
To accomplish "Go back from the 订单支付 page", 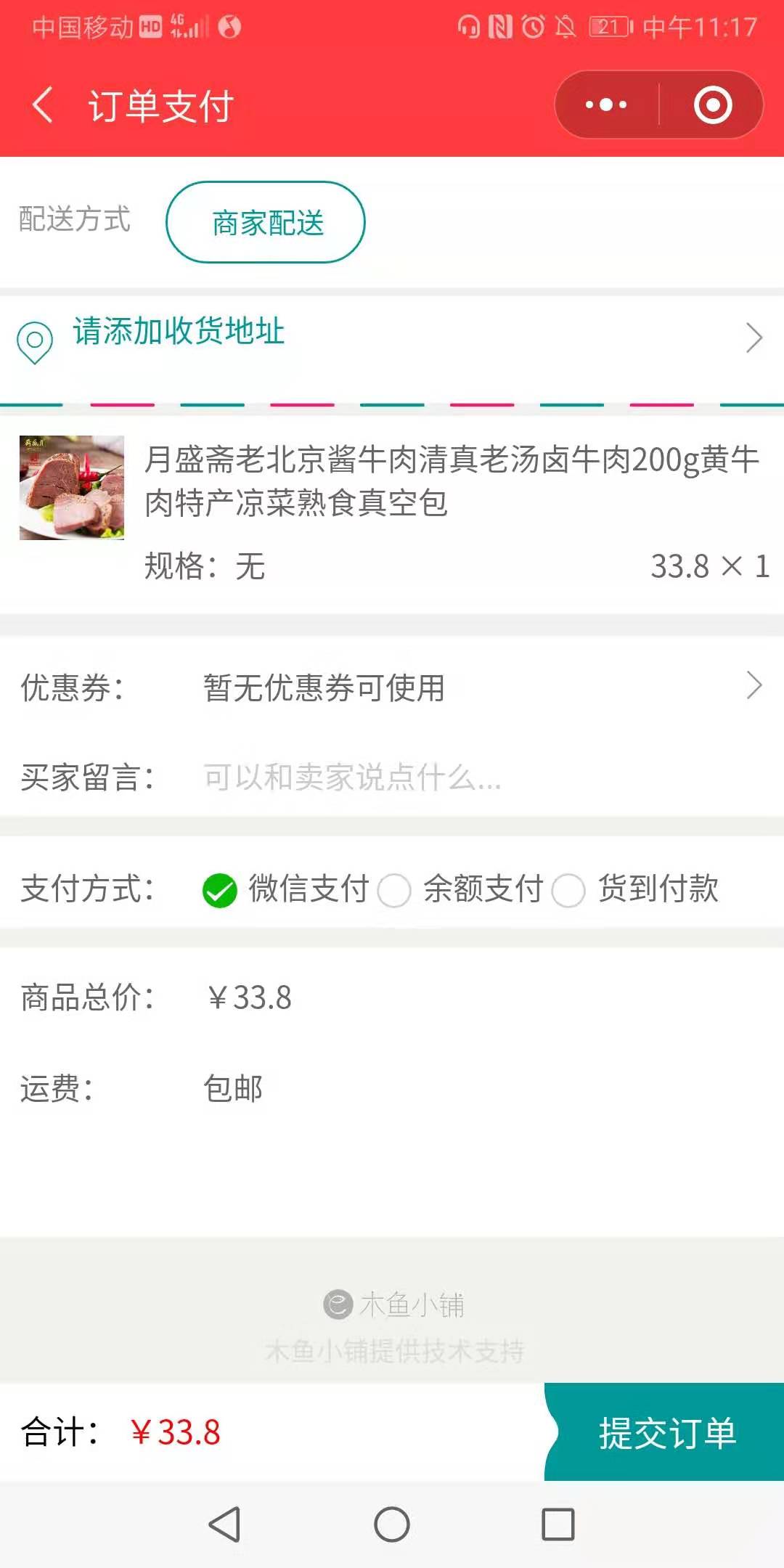I will pos(44,105).
